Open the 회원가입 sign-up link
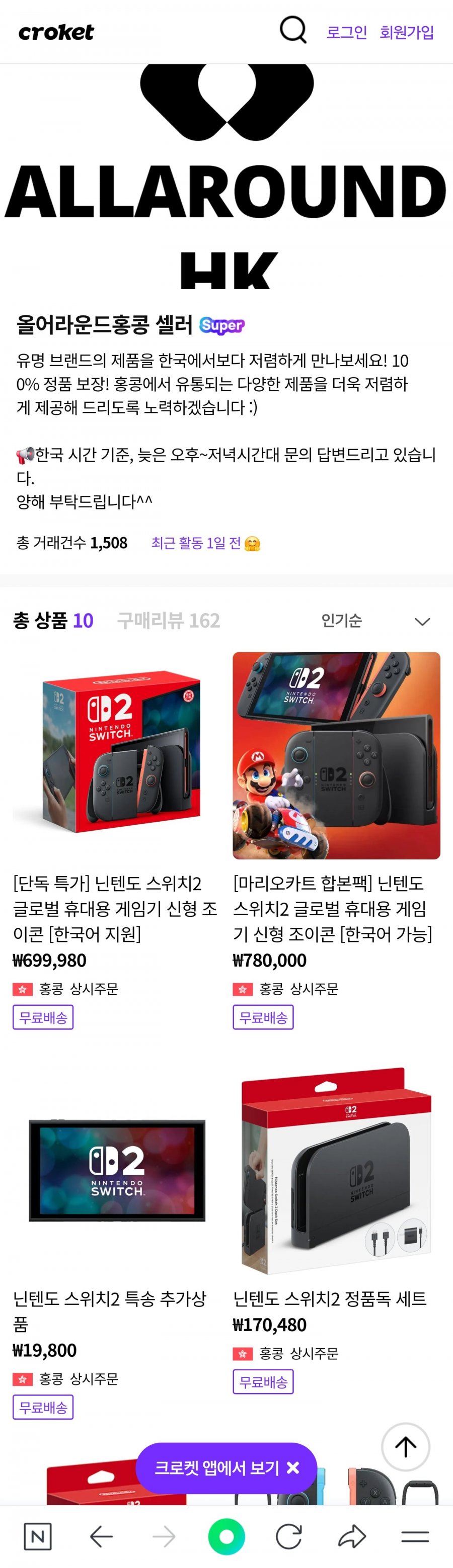This screenshot has height=1568, width=453. coord(407,32)
